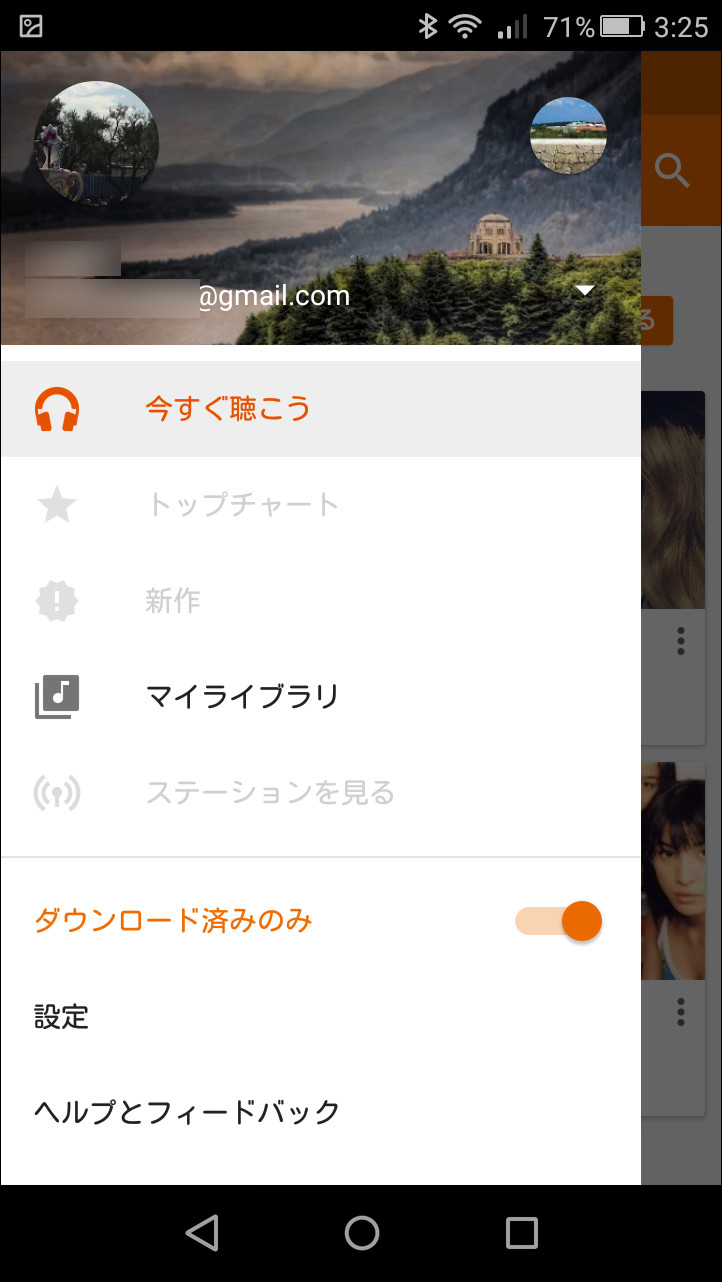Click the ステーションを見る radio icon
This screenshot has height=1282, width=722.
point(56,793)
